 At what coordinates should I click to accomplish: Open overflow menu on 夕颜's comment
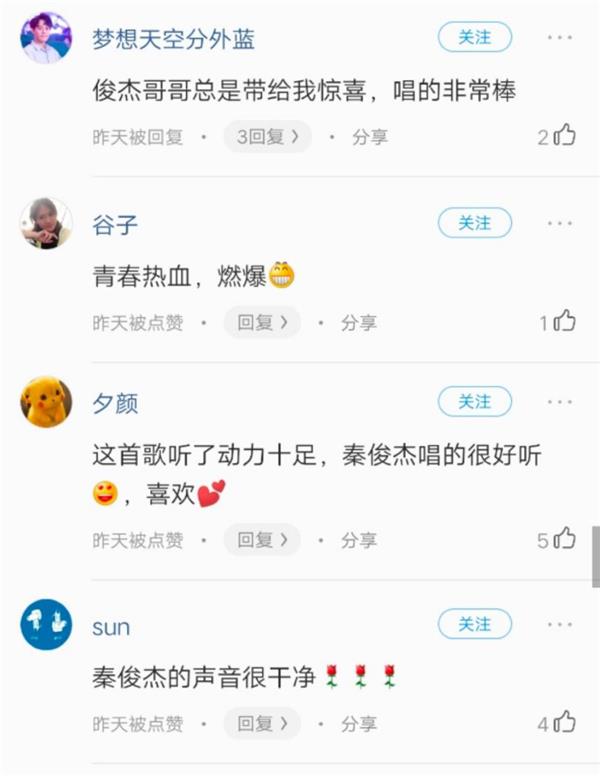tap(560, 402)
